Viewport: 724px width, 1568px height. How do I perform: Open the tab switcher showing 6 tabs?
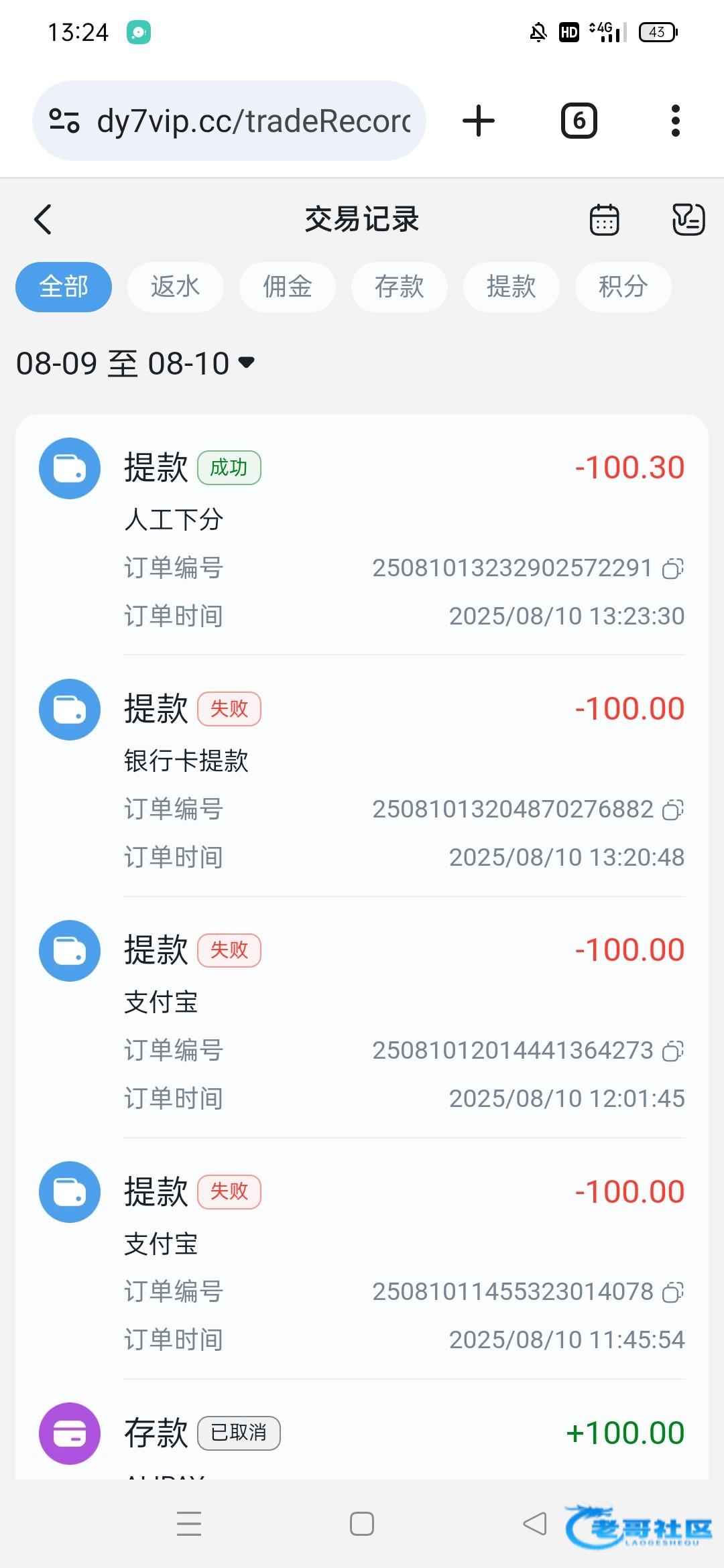point(579,121)
